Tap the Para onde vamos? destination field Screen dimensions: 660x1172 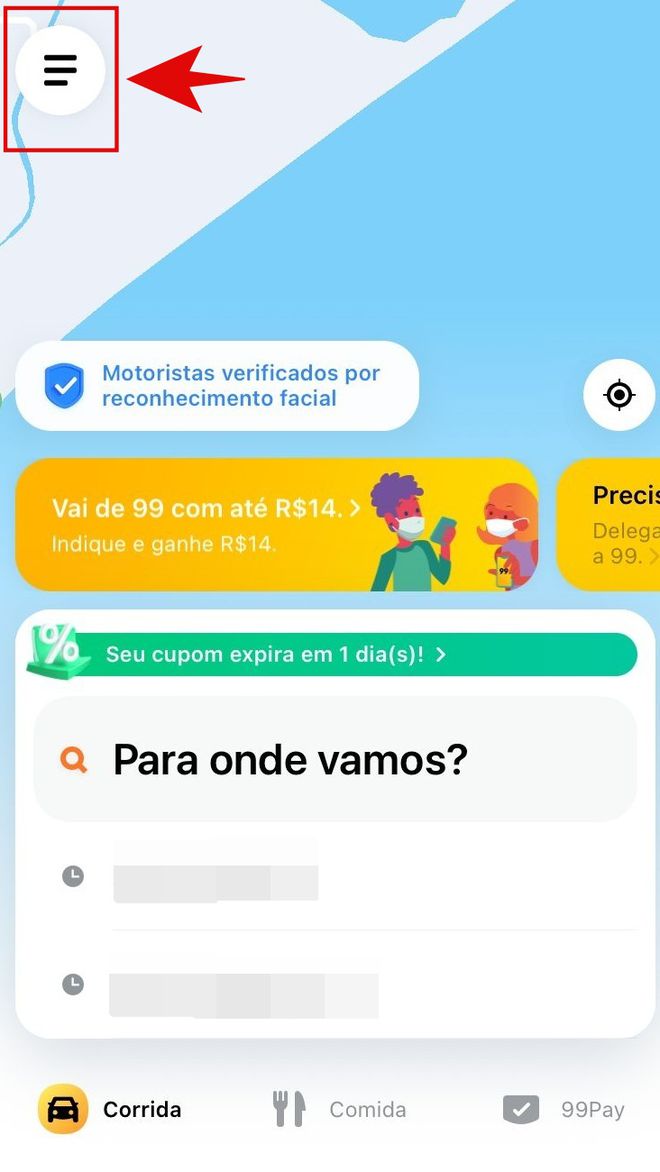click(335, 760)
